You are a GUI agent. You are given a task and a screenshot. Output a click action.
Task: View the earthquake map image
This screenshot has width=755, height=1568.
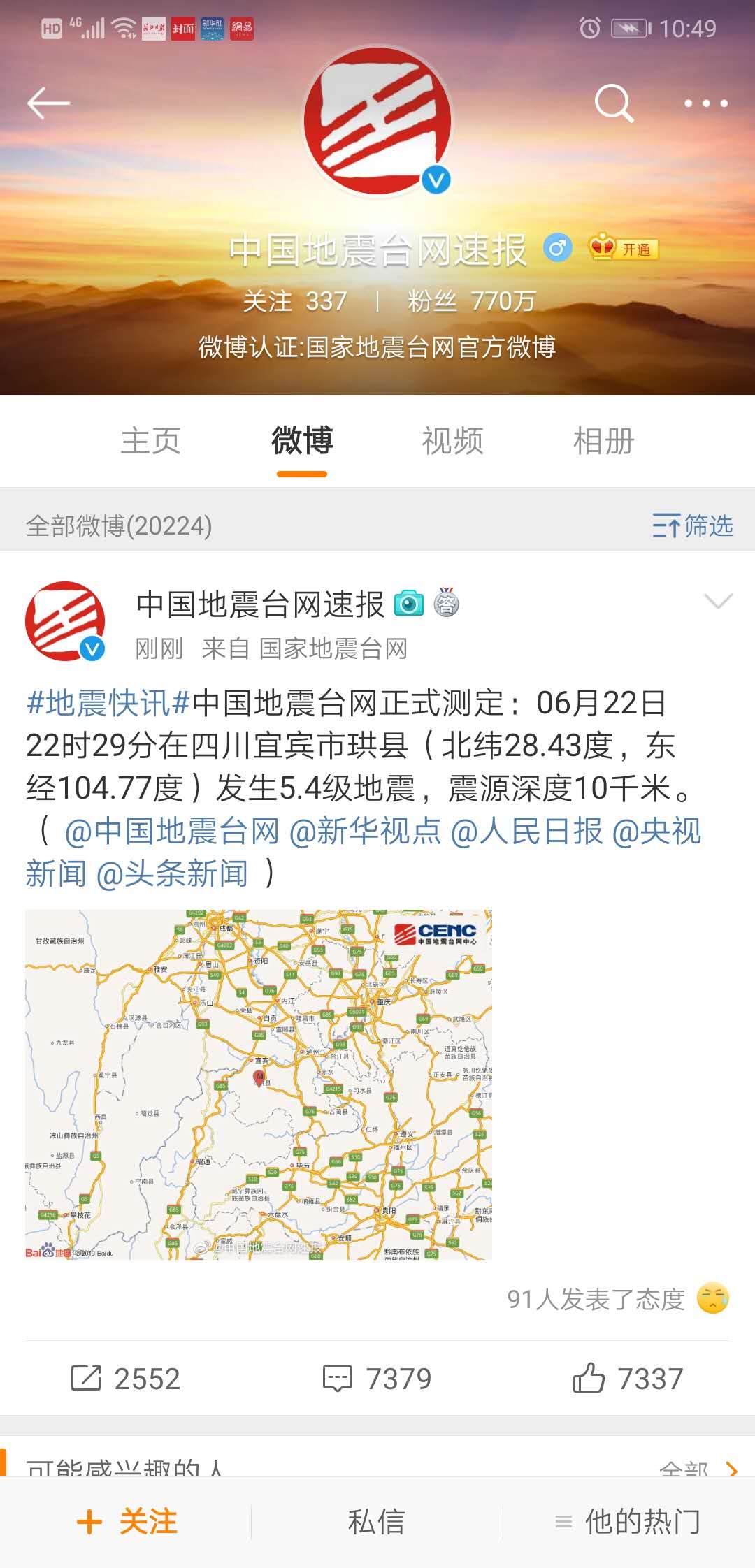(259, 1084)
